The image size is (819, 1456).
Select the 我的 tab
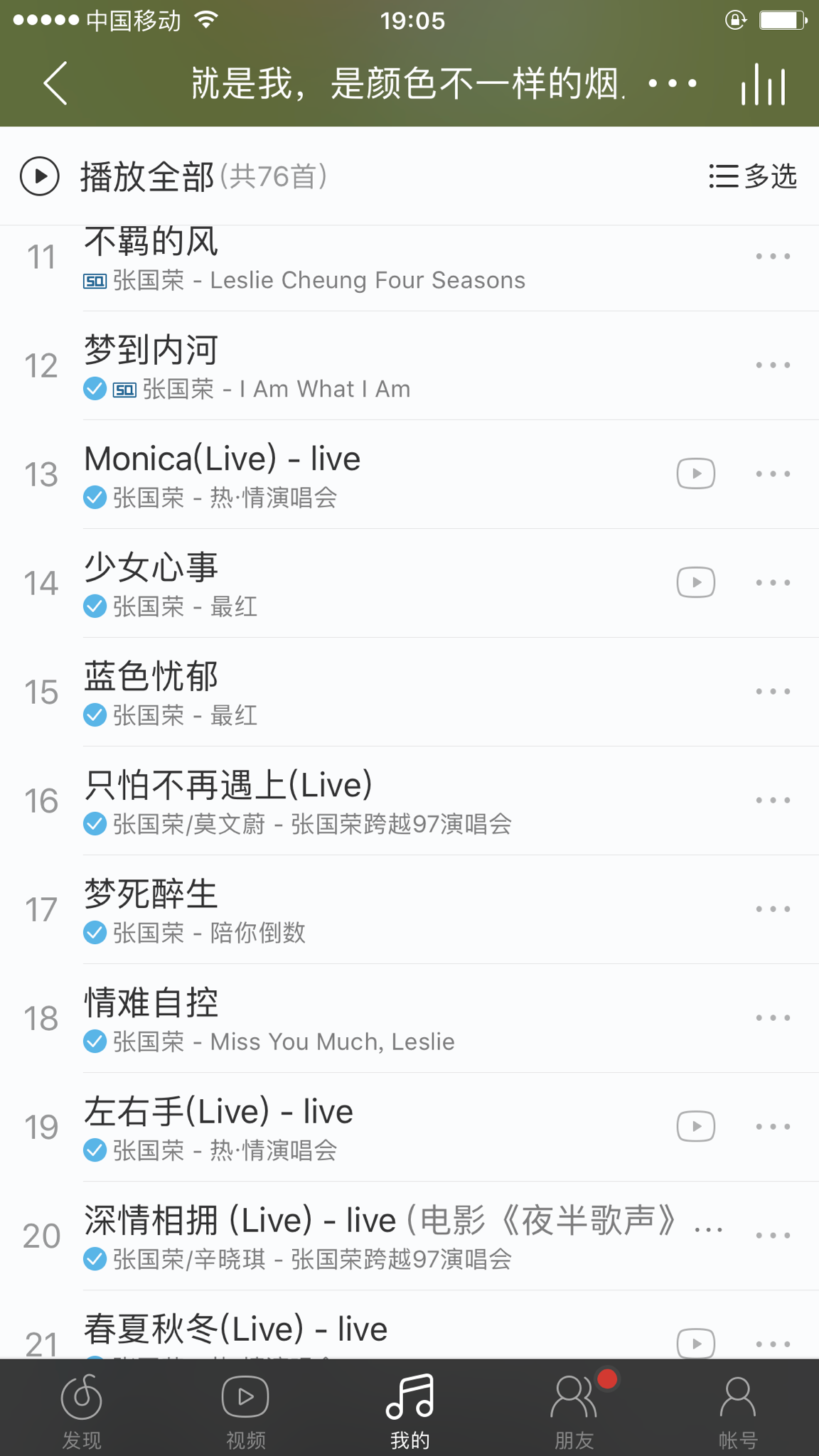pyautogui.click(x=409, y=1409)
